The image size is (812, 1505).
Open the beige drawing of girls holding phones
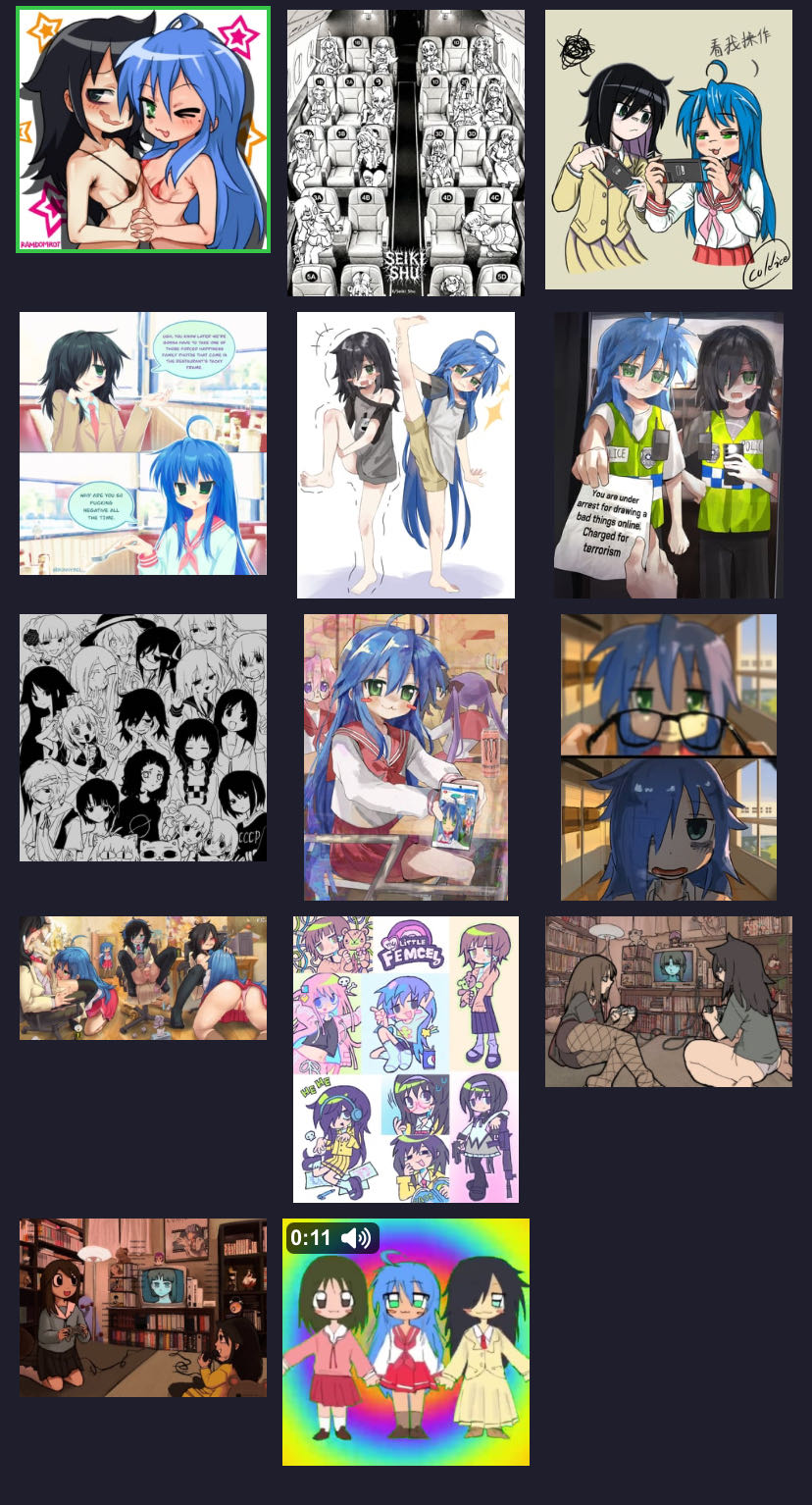(669, 149)
